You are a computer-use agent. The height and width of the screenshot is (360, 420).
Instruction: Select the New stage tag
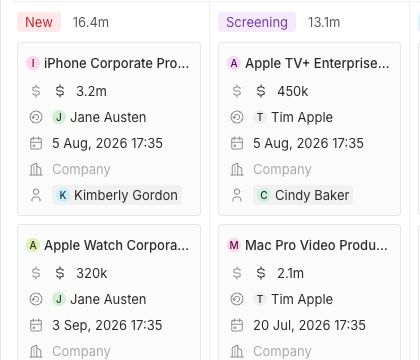coord(39,22)
